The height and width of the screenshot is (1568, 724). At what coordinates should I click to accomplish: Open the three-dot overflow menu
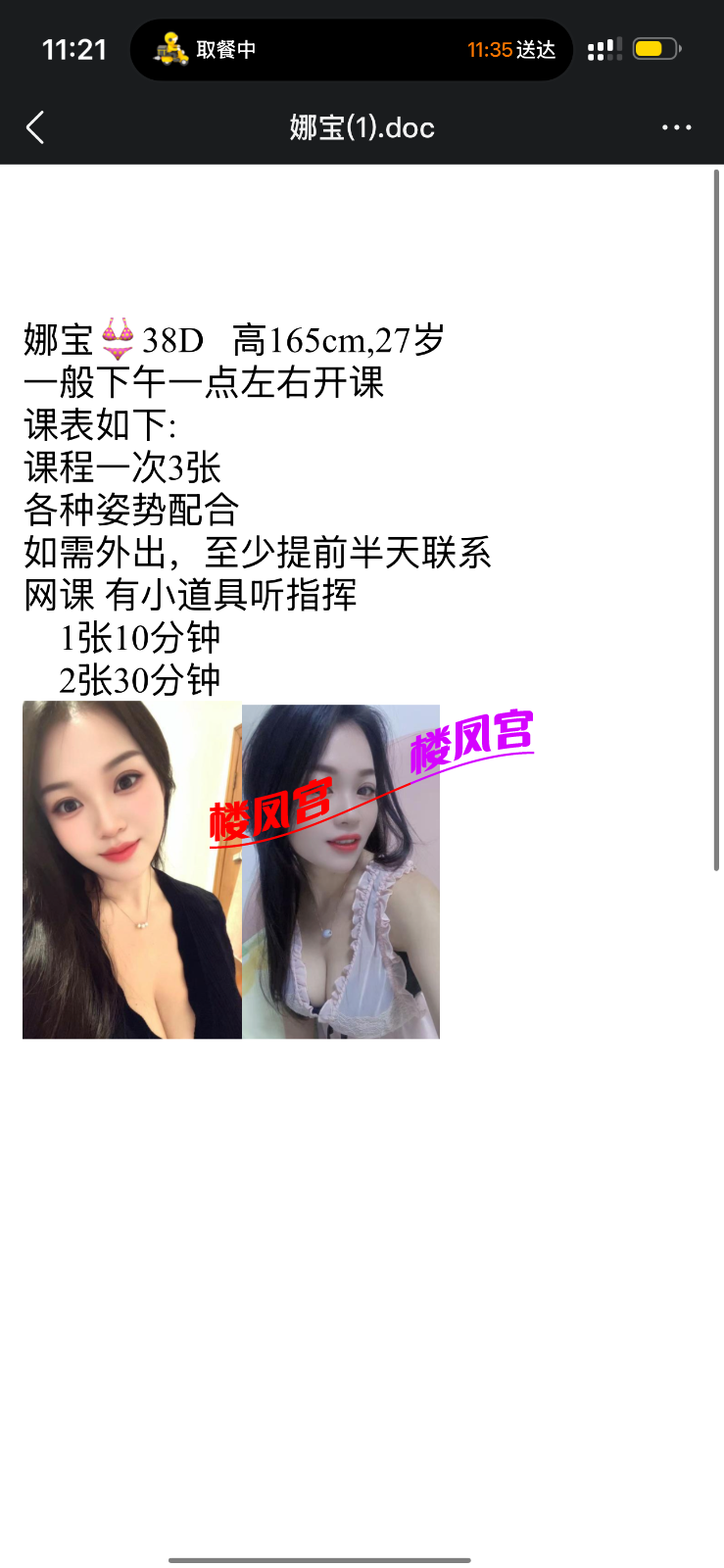(x=676, y=127)
